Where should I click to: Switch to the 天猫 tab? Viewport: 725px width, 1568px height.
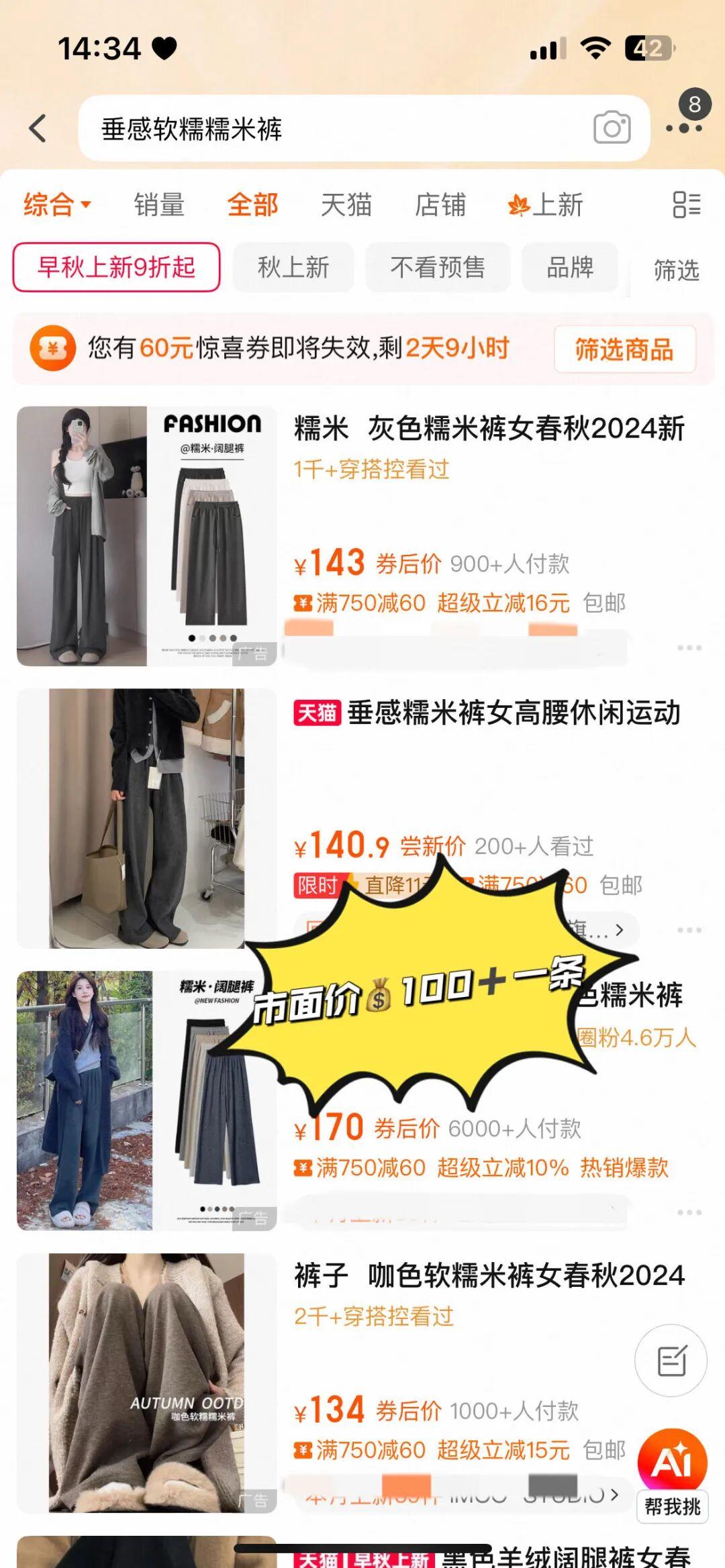346,205
